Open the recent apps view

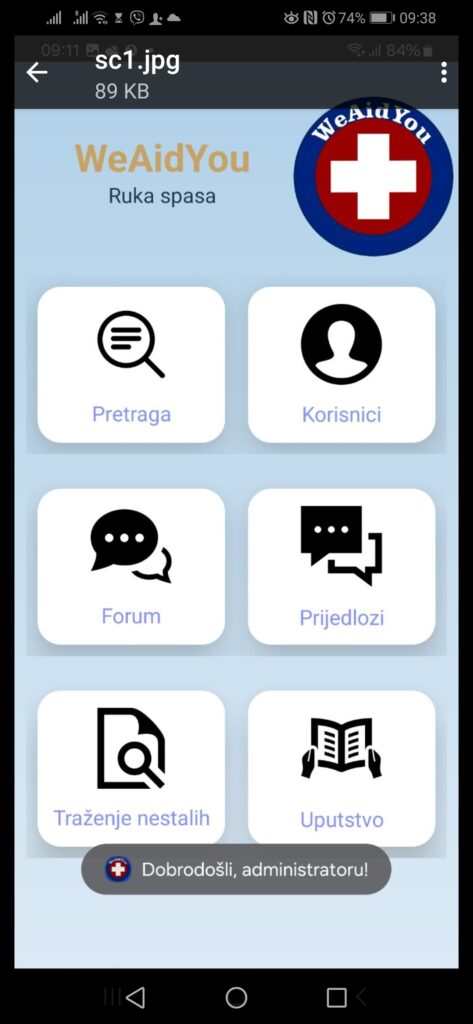336,997
